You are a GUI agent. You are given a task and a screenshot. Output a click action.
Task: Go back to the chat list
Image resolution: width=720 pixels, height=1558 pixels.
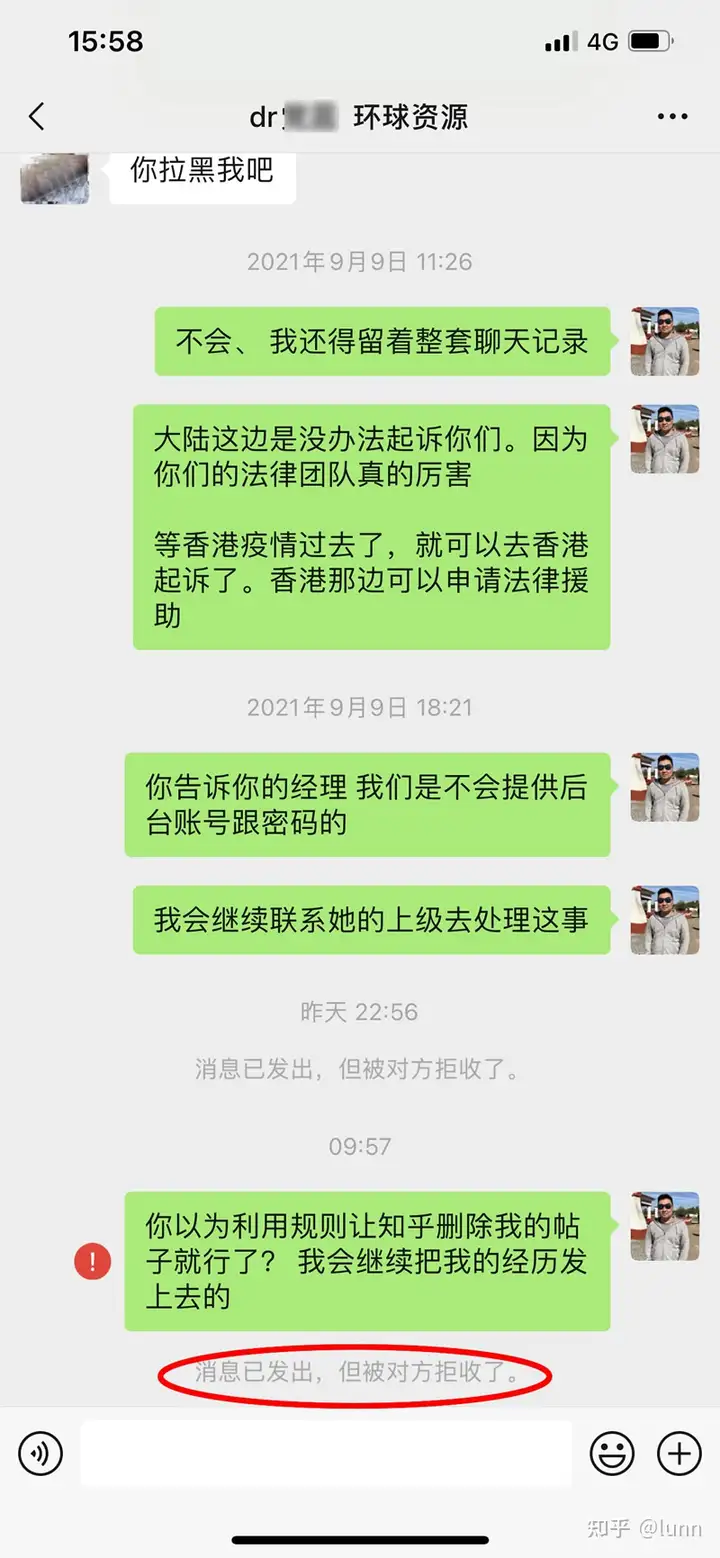[37, 117]
